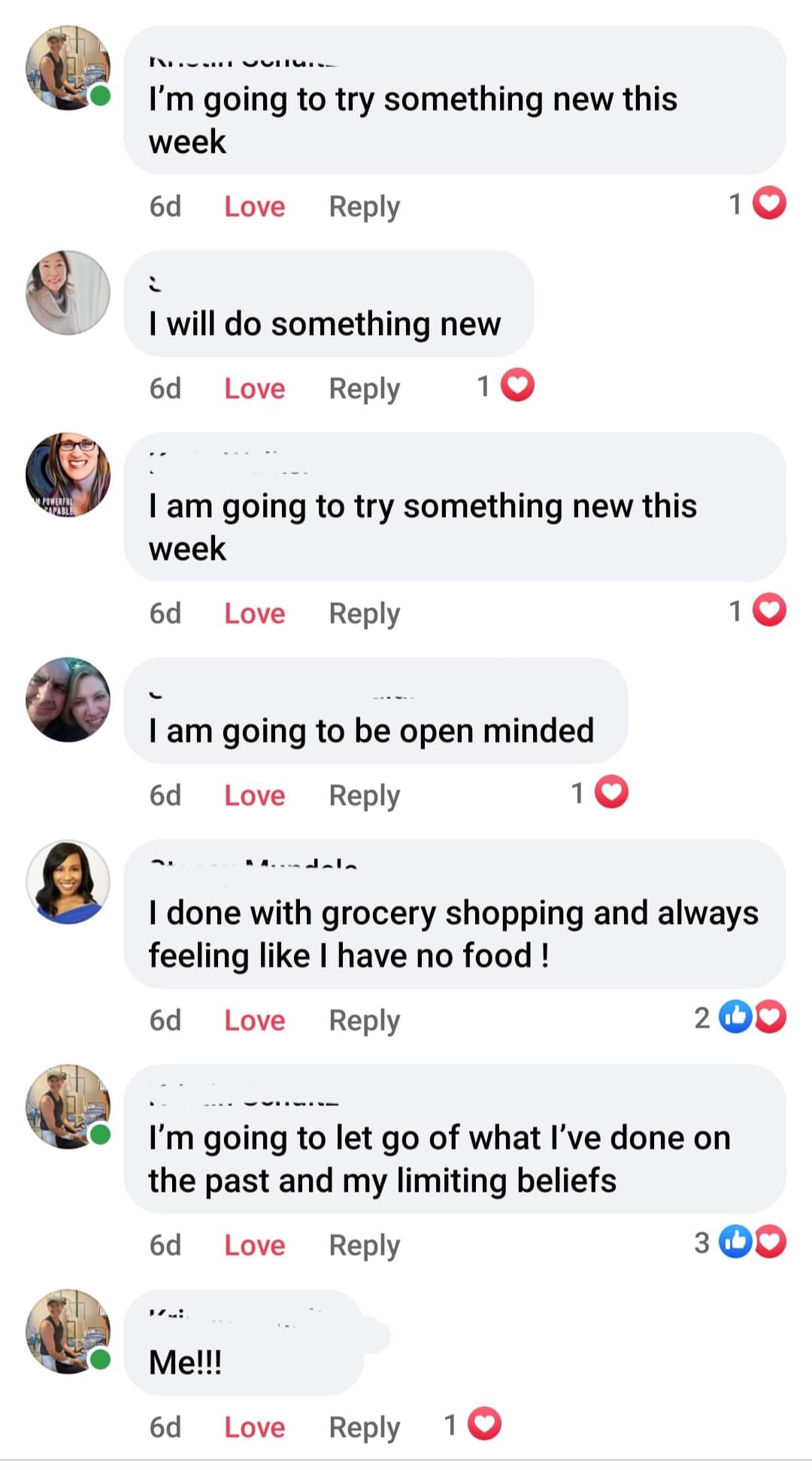Reply to "I will do something new" comment

point(364,389)
